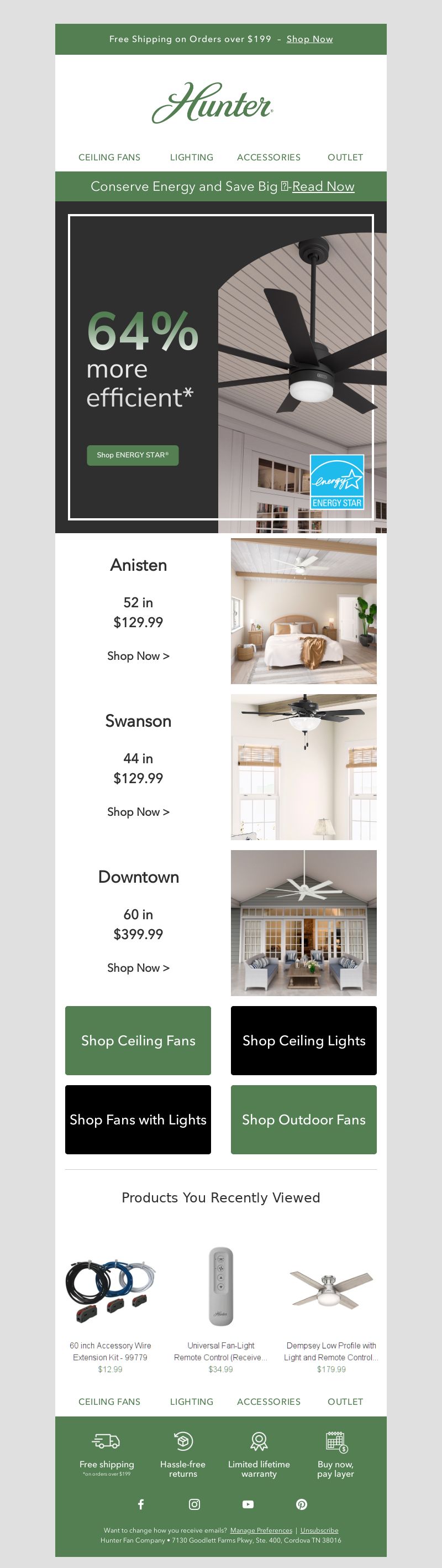Tap the Unsubscribe link in the footer
Image resolution: width=442 pixels, height=1568 pixels.
319,1530
